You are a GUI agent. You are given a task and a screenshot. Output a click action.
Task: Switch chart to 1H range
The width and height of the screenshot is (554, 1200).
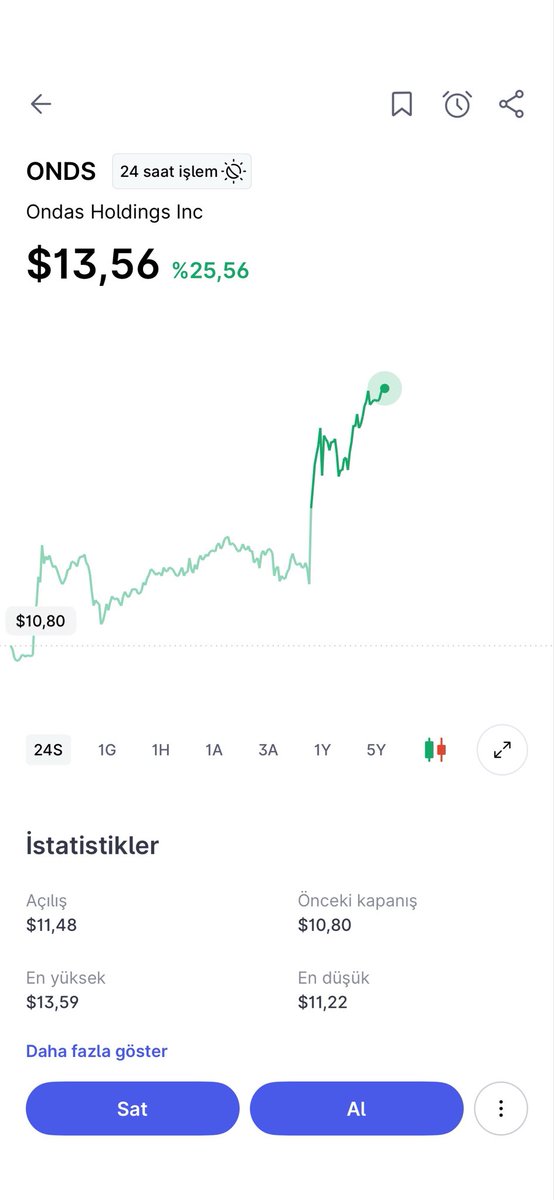tap(160, 750)
